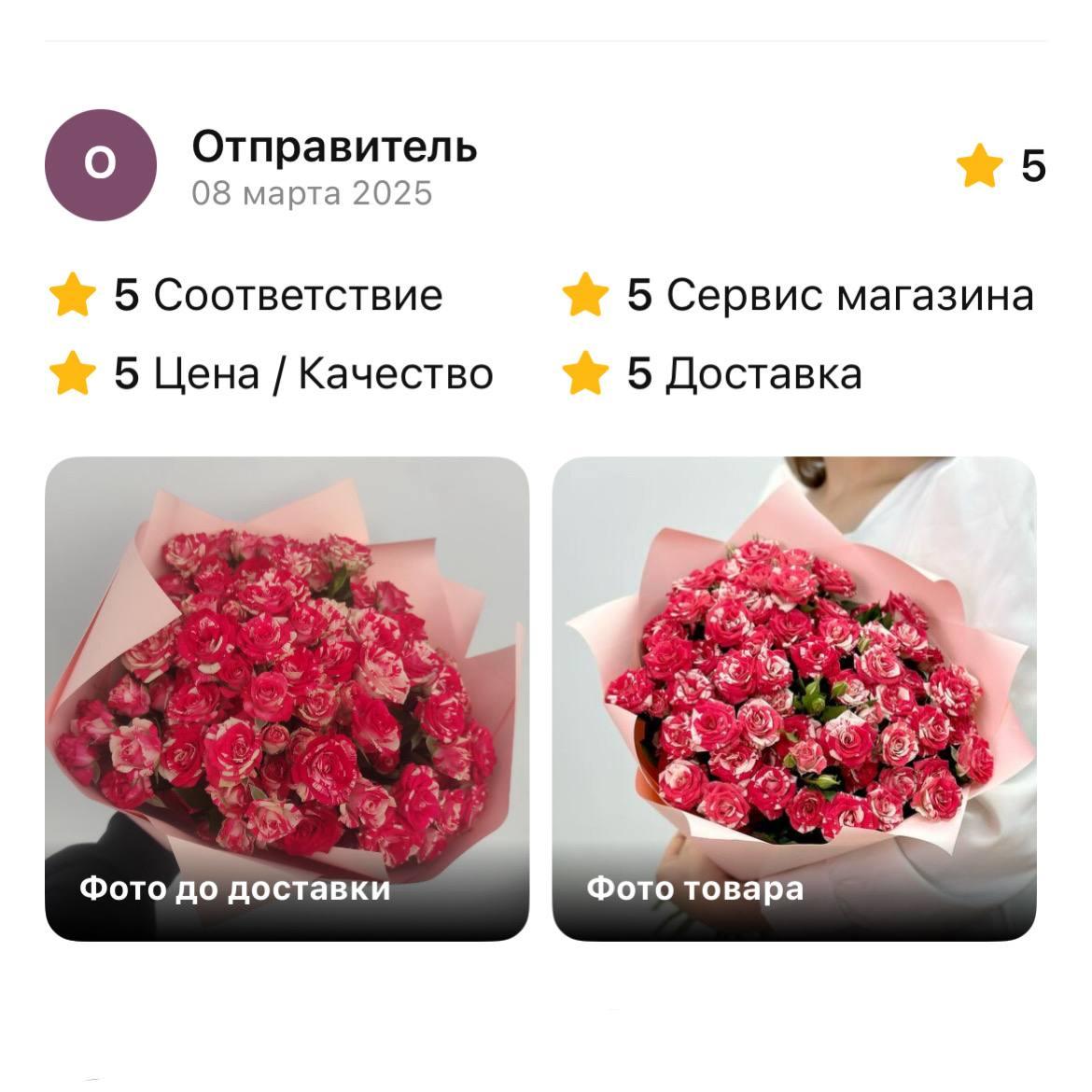
Task: View the "Фото товара" picture
Action: 794,697
